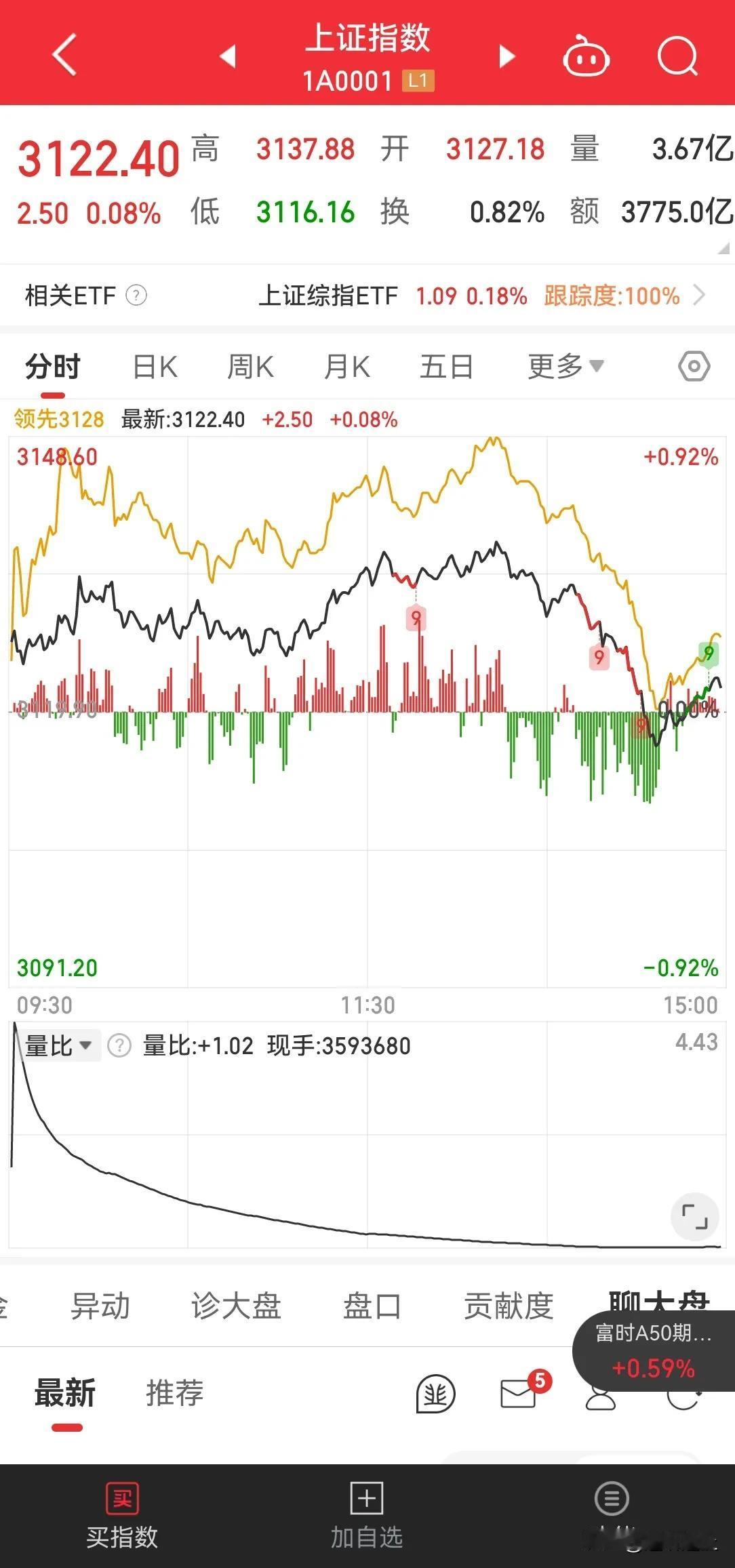
Task: Select the 推荐 posts tab
Action: (x=175, y=1394)
